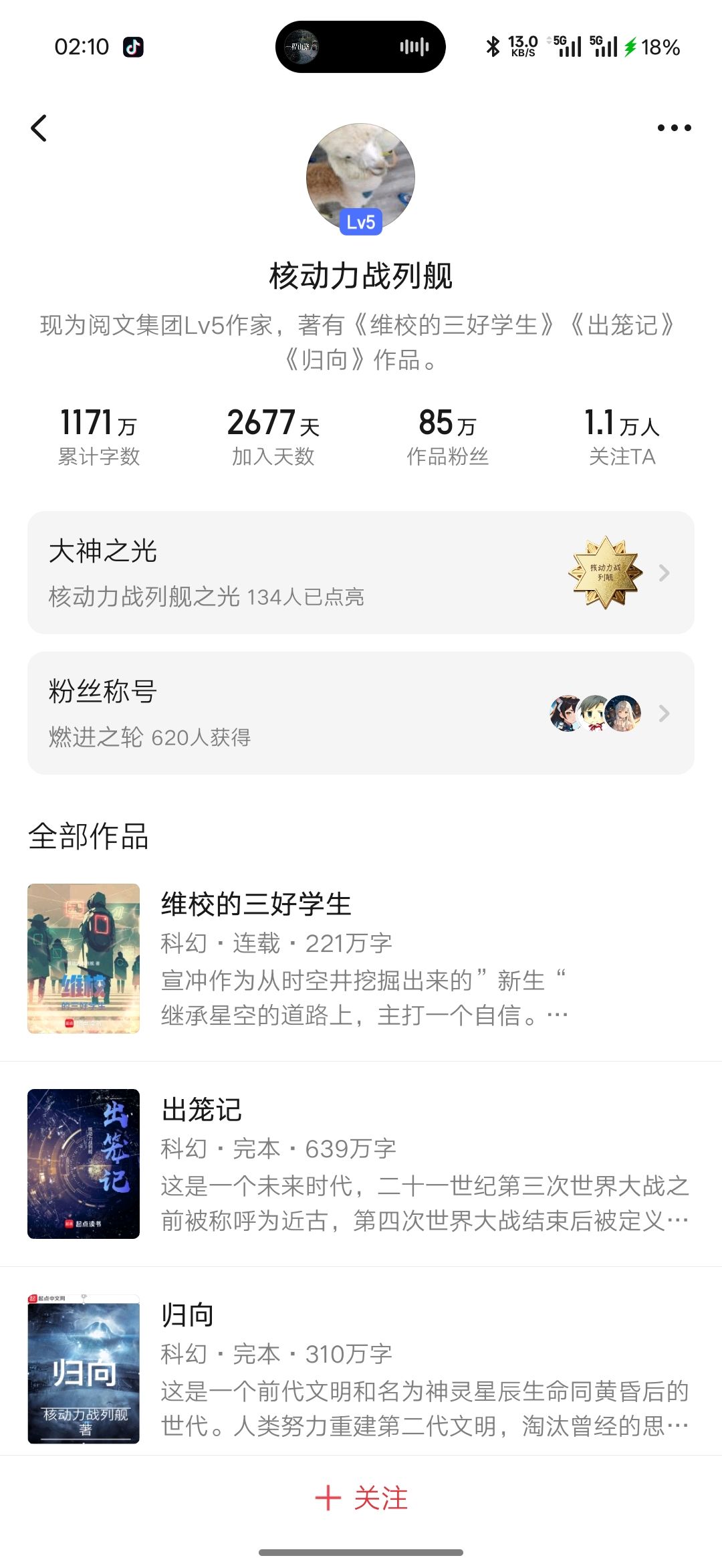Image resolution: width=722 pixels, height=1568 pixels.
Task: Follow this author with 关注 button
Action: point(361,1498)
